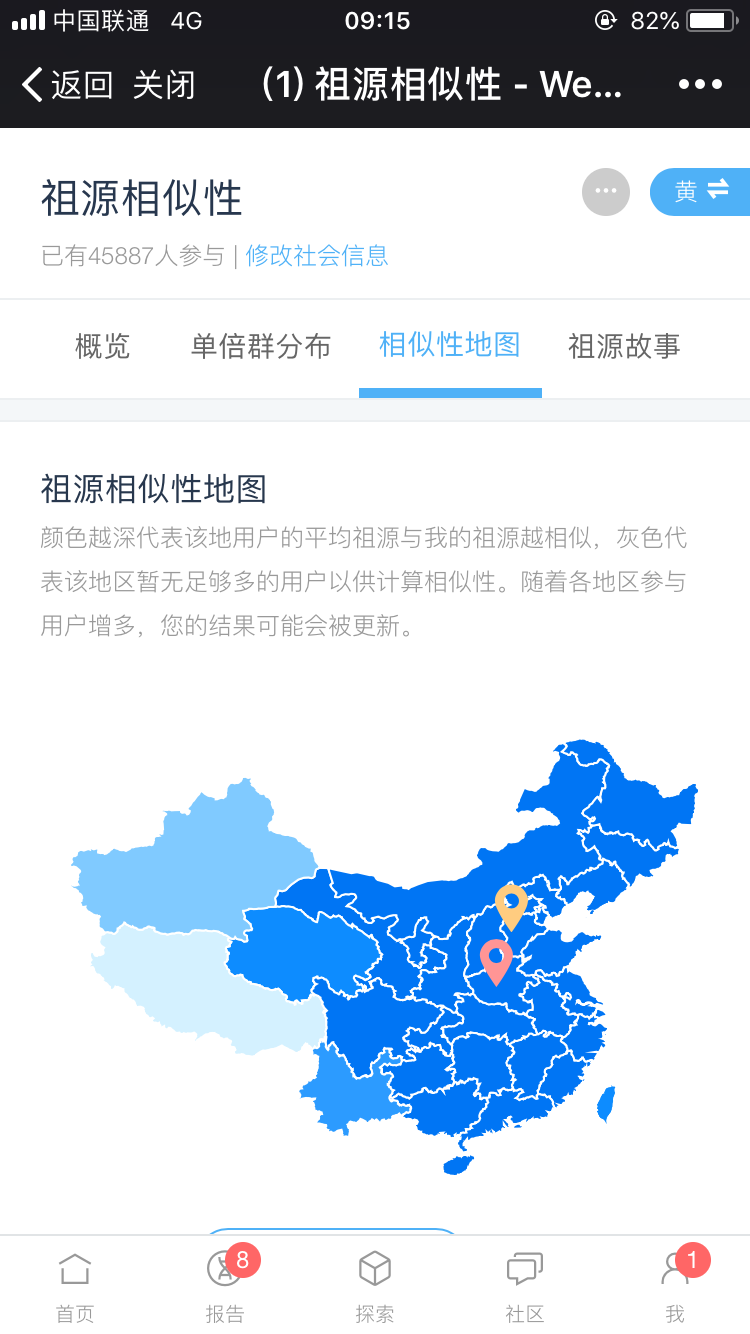Viewport: 750px width, 1334px height.
Task: Tap the yellow location pin on map
Action: pos(511,907)
